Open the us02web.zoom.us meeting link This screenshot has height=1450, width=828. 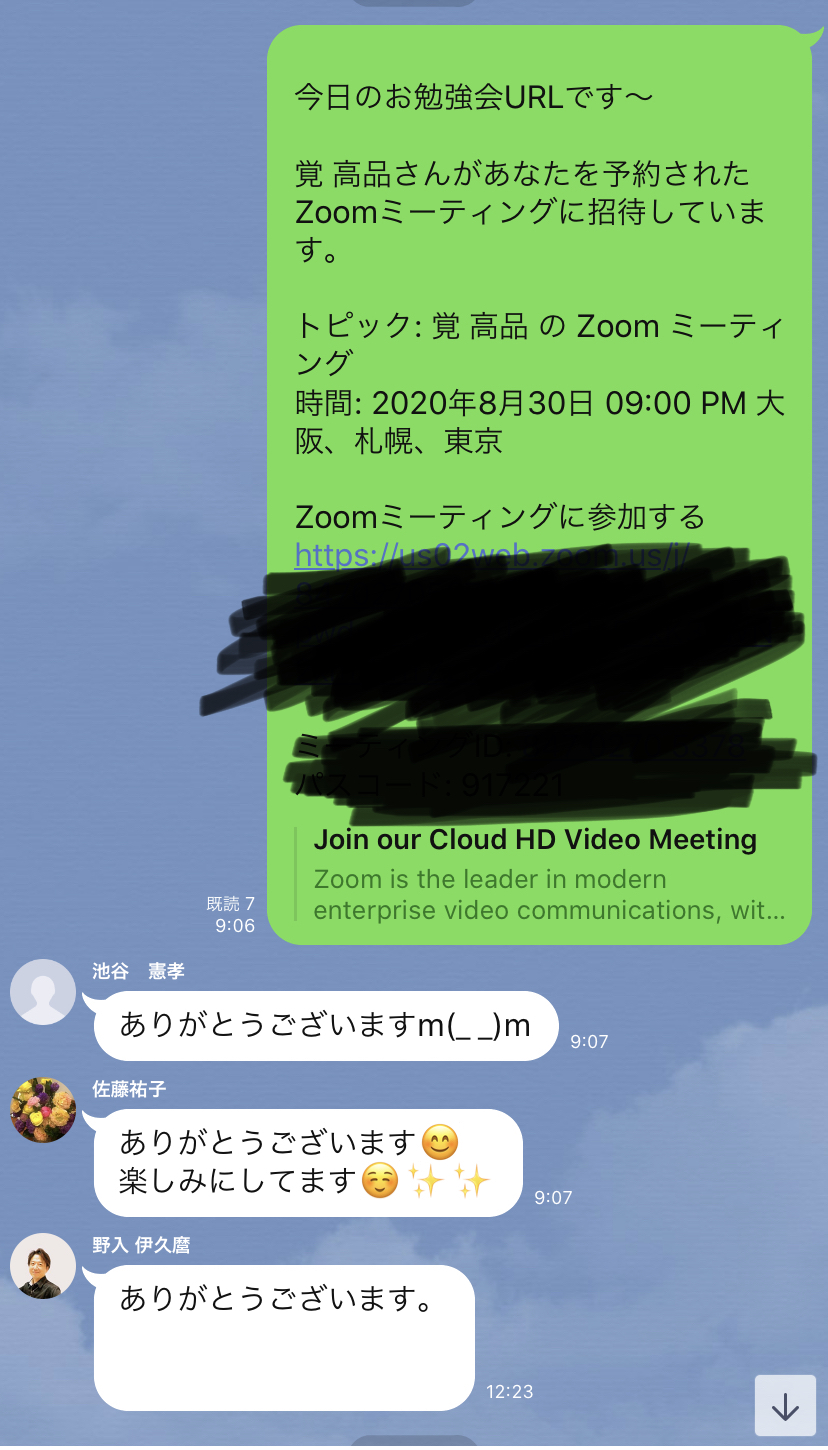[494, 555]
